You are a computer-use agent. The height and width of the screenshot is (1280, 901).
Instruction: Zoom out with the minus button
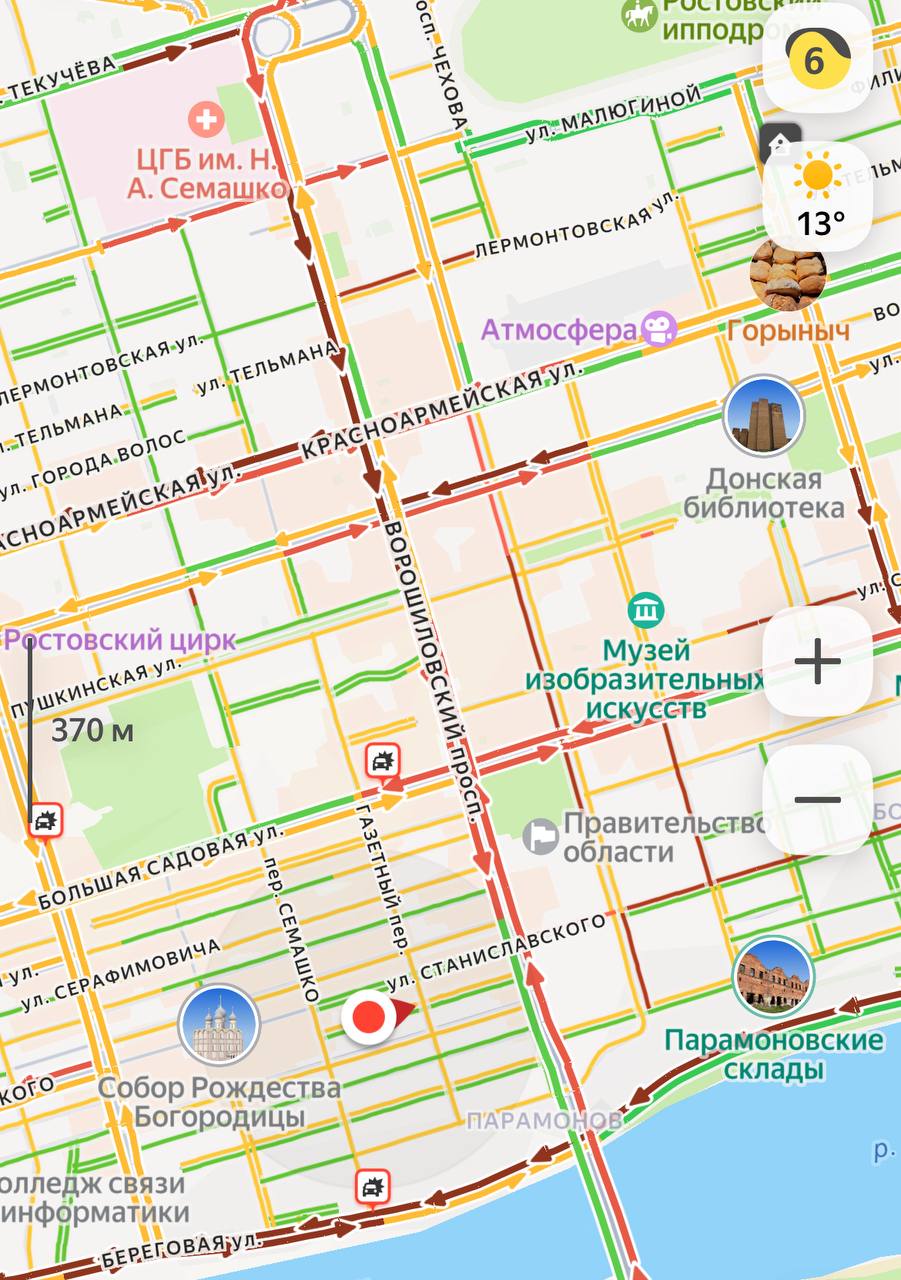(x=817, y=799)
